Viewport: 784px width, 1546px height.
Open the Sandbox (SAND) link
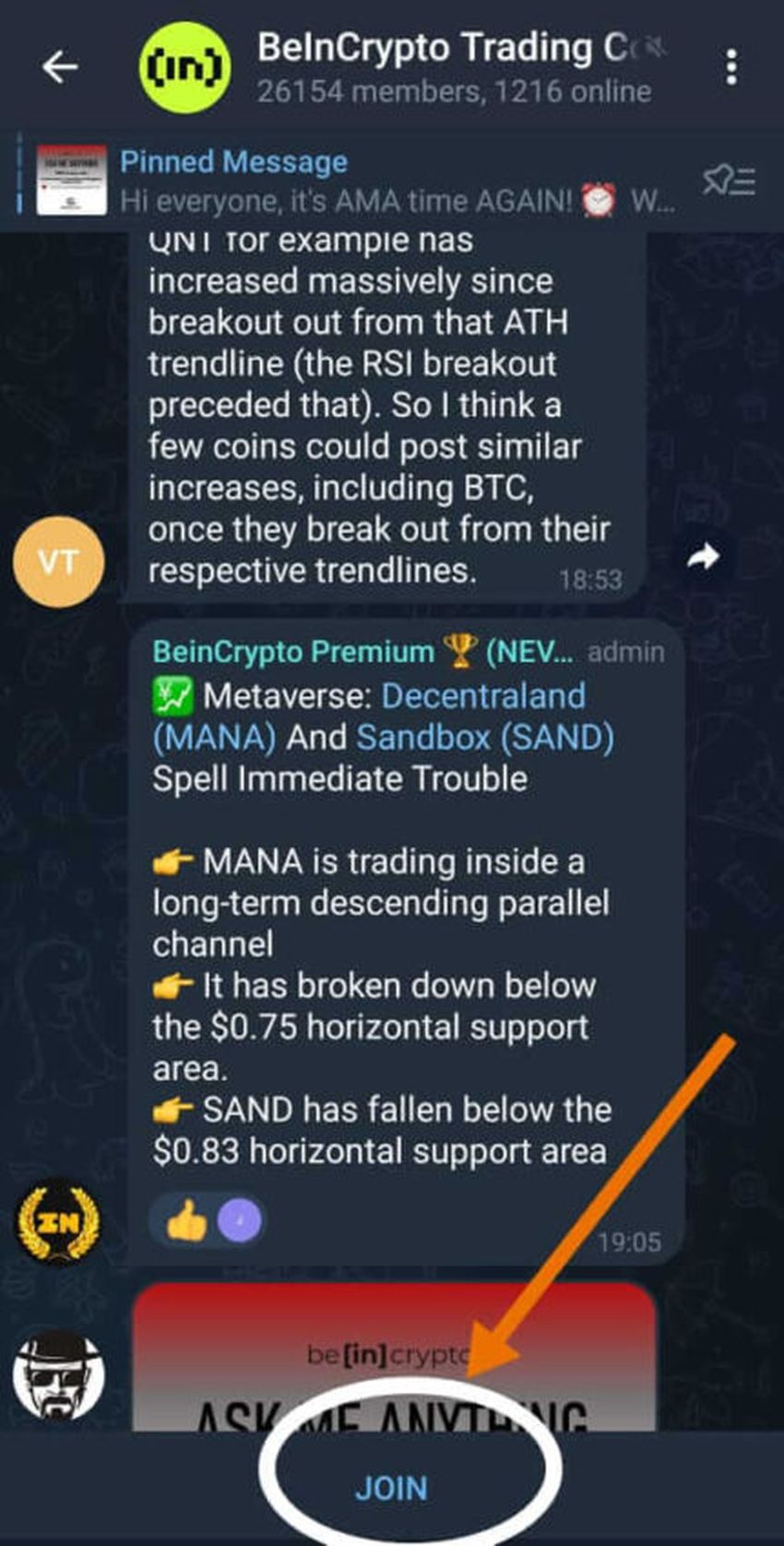click(x=484, y=738)
